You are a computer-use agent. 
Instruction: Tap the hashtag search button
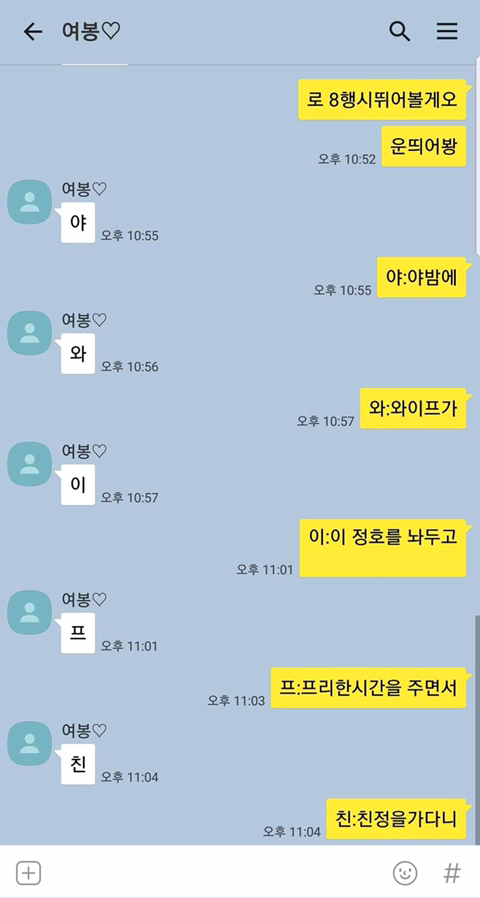click(452, 873)
